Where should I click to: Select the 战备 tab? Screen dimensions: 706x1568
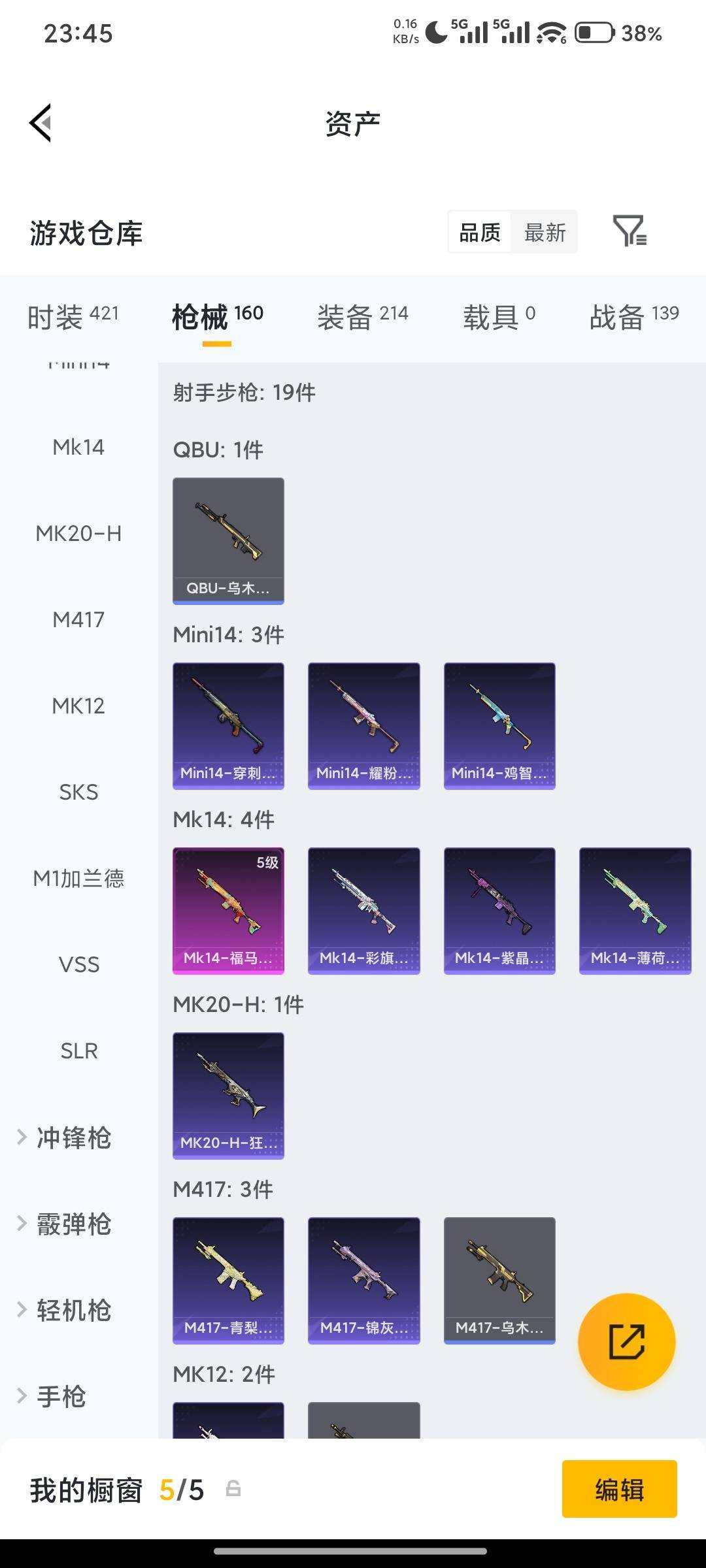tap(634, 317)
